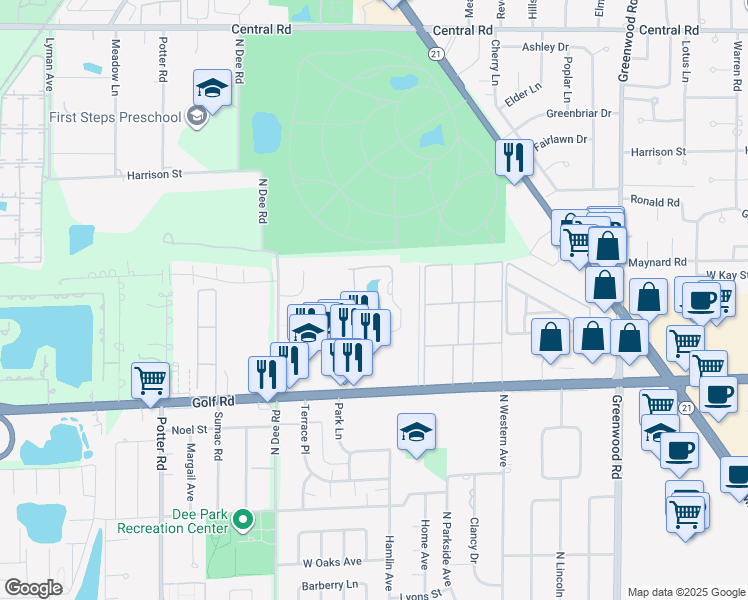Open the restaurant marker near Fairlawn Dr
Image resolution: width=748 pixels, height=600 pixels.
[x=514, y=158]
